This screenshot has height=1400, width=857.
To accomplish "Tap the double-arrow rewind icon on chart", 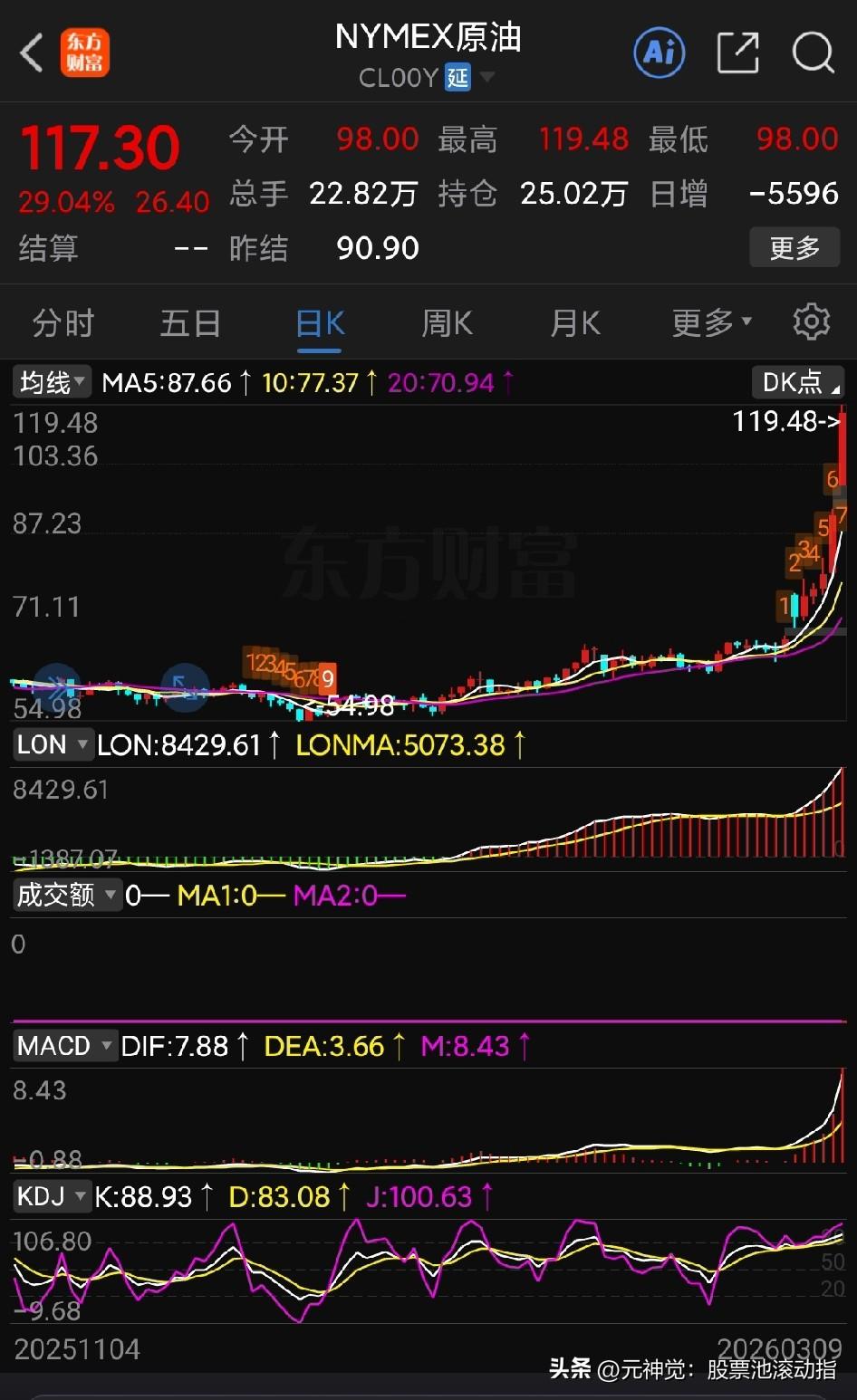I will [56, 686].
